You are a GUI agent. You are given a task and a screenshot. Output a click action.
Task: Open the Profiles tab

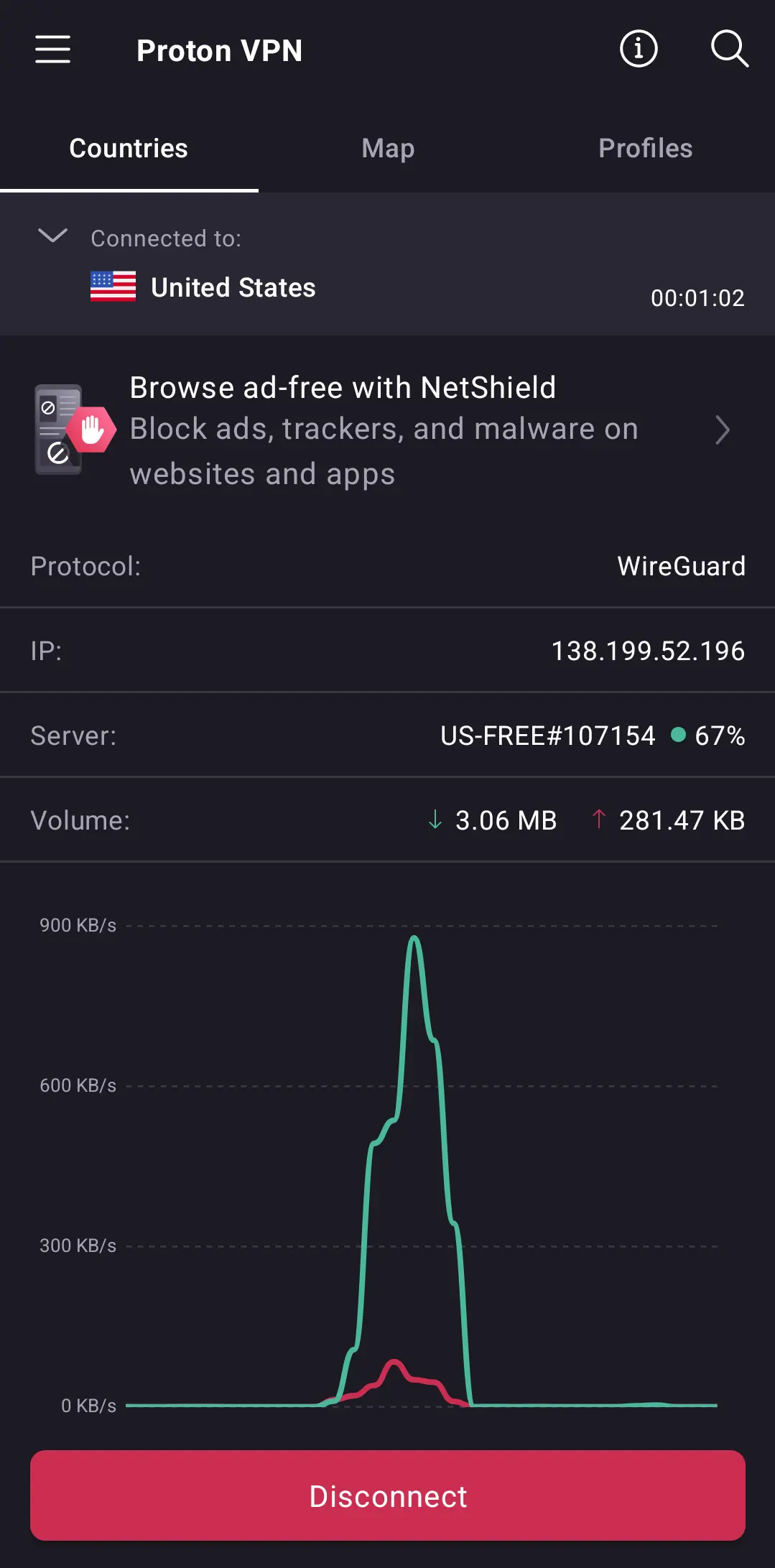pyautogui.click(x=644, y=148)
